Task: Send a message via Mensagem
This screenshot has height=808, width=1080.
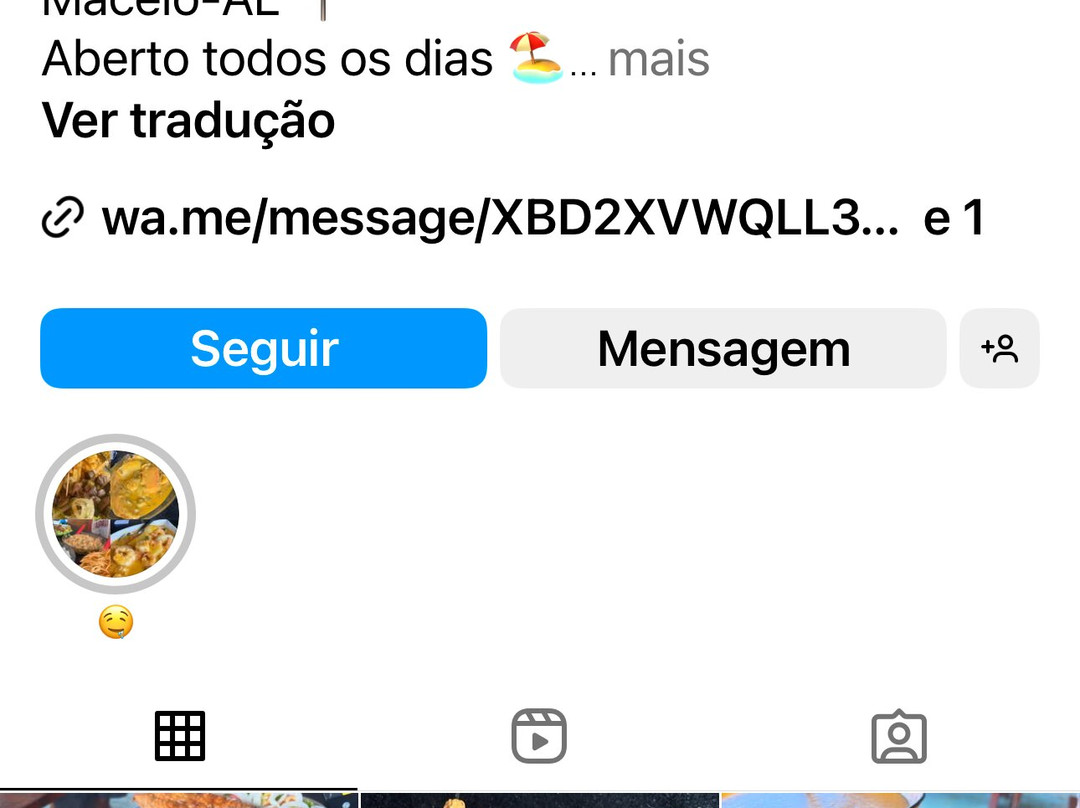Action: click(x=723, y=348)
